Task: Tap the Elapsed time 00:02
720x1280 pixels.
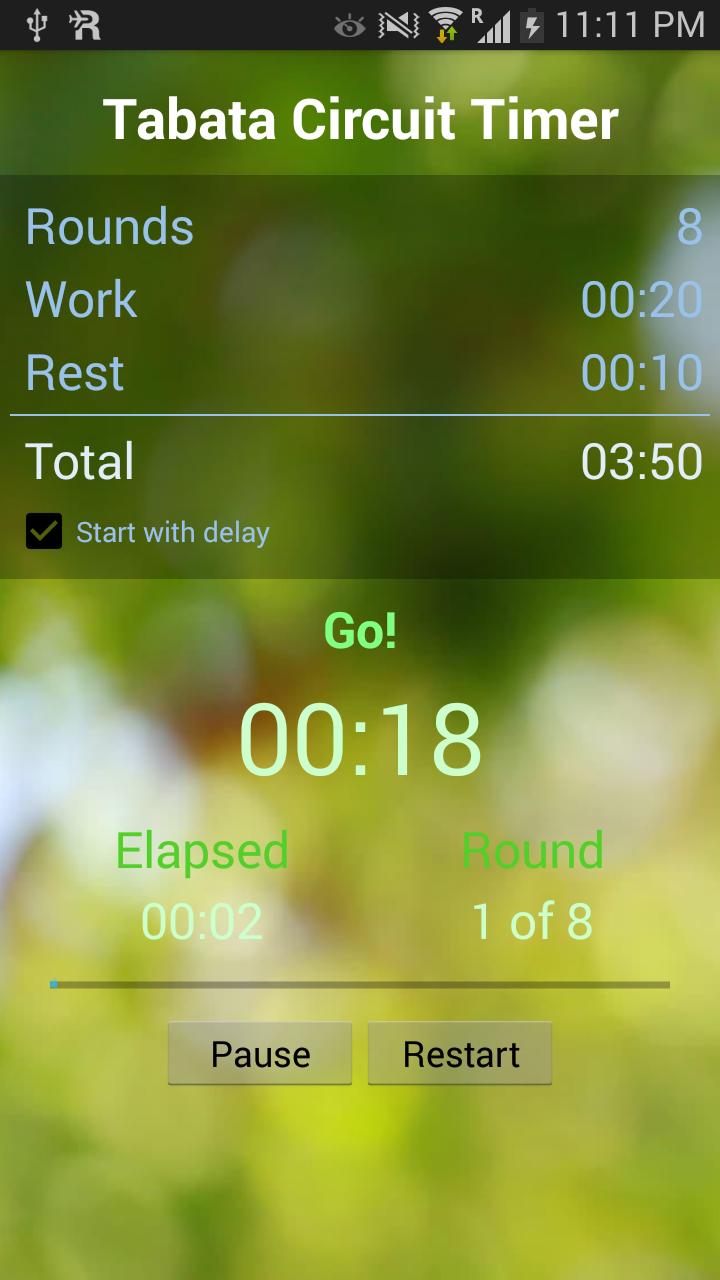Action: (x=200, y=921)
